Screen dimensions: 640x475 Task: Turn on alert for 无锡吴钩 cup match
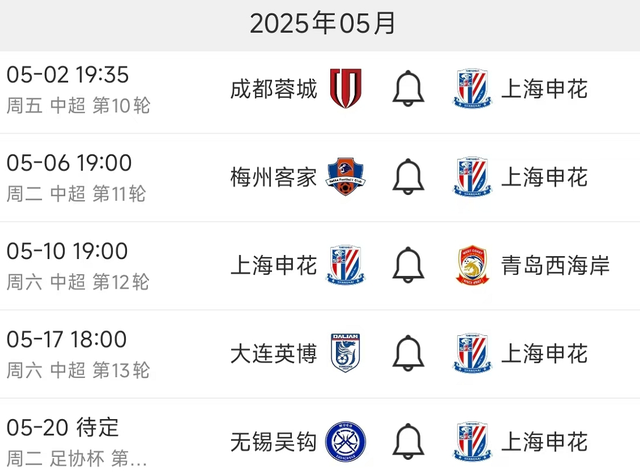tap(407, 440)
